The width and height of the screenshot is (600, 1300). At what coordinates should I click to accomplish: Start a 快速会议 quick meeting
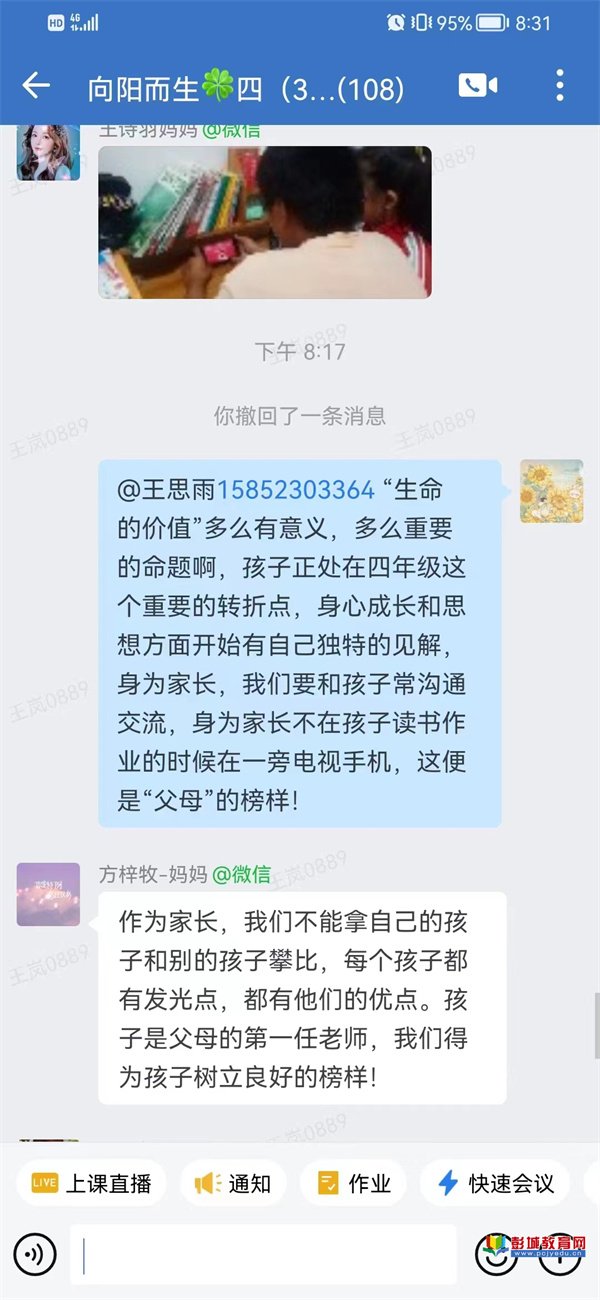pos(495,1184)
